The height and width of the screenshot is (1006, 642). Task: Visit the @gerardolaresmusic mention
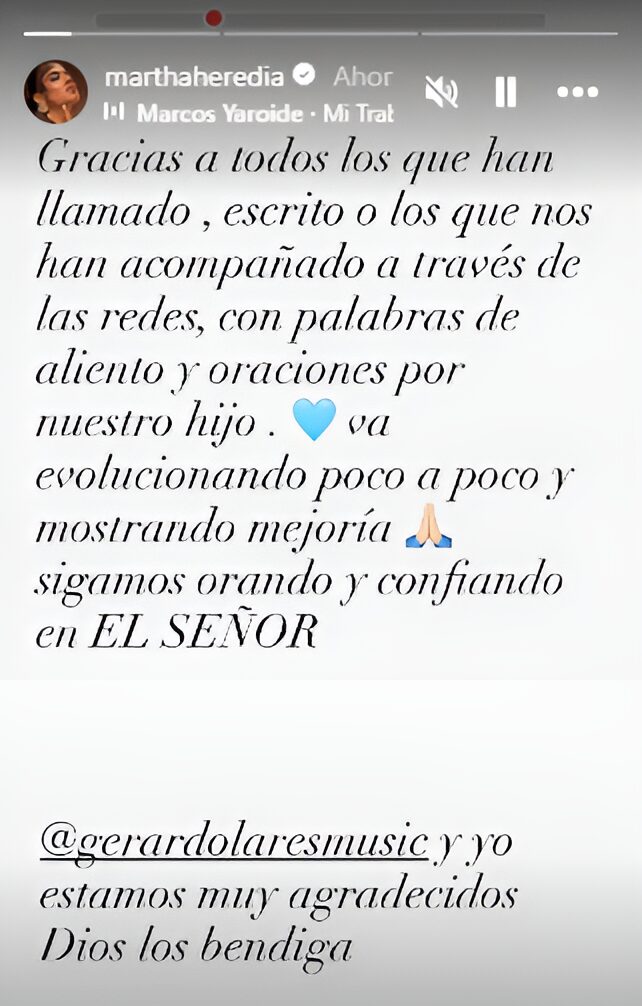tap(234, 842)
